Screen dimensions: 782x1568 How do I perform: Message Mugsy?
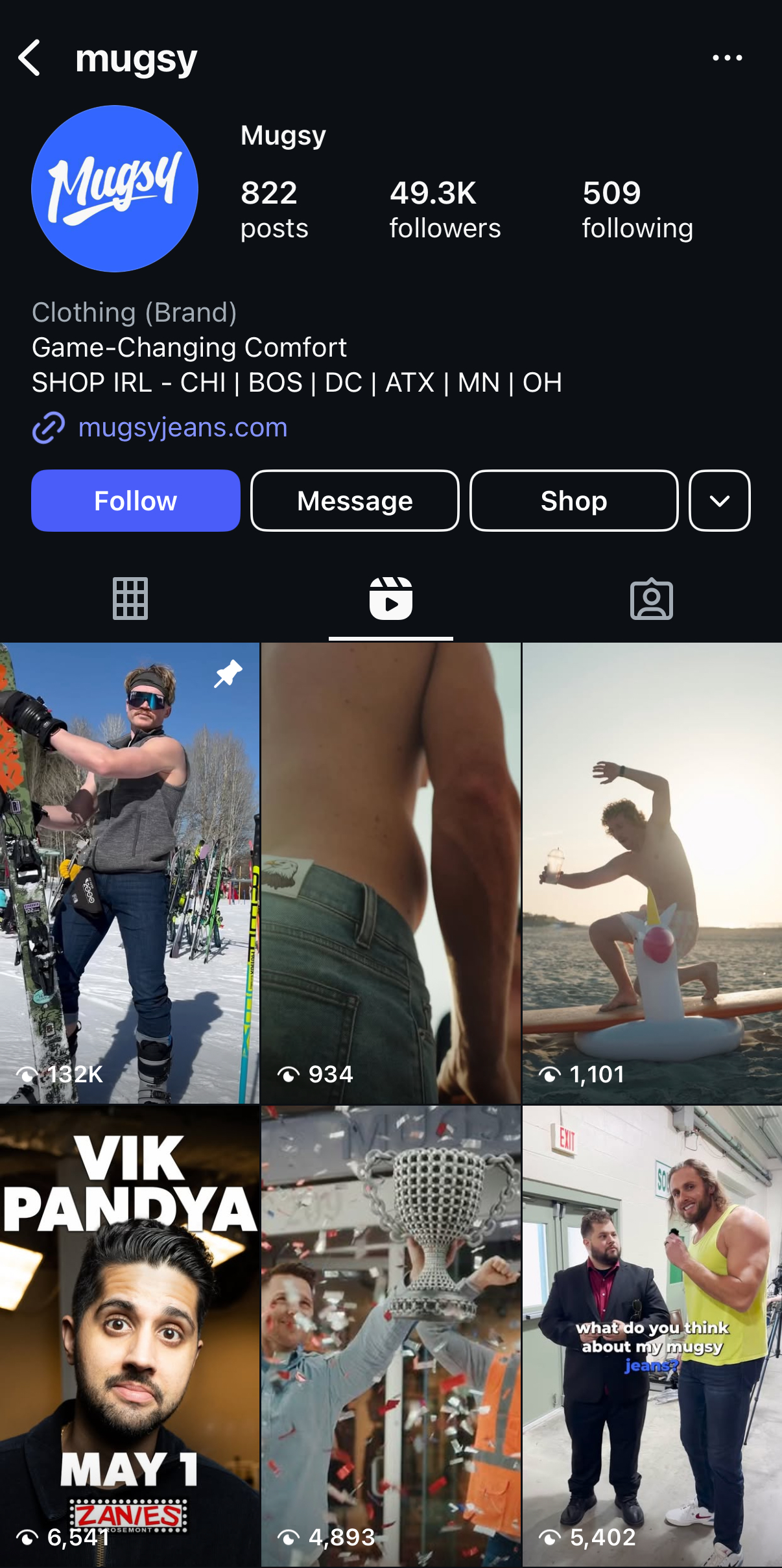[x=355, y=501]
